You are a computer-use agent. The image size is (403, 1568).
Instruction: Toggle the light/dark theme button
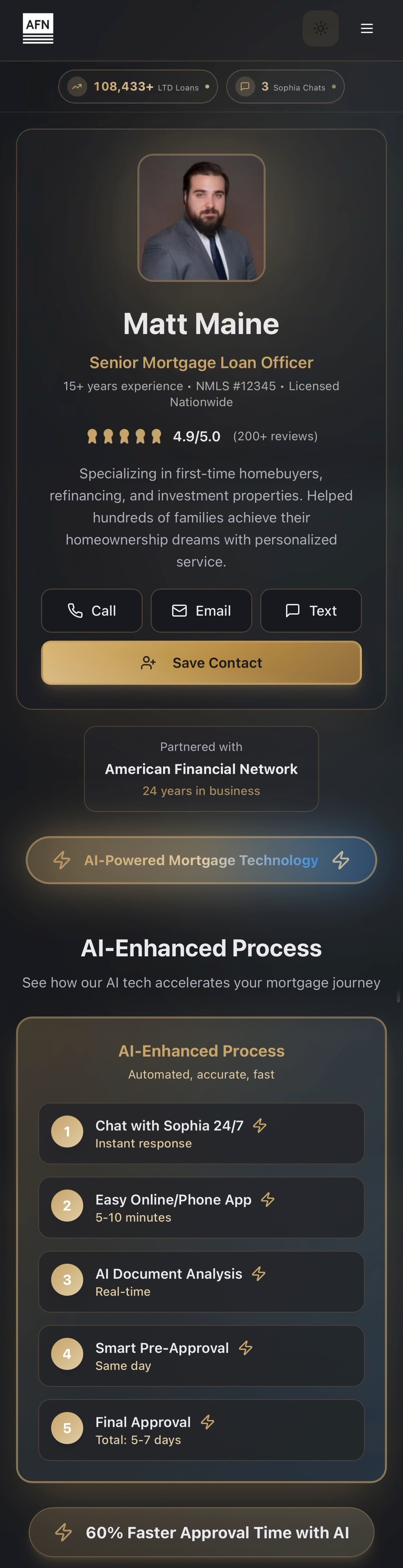[320, 29]
